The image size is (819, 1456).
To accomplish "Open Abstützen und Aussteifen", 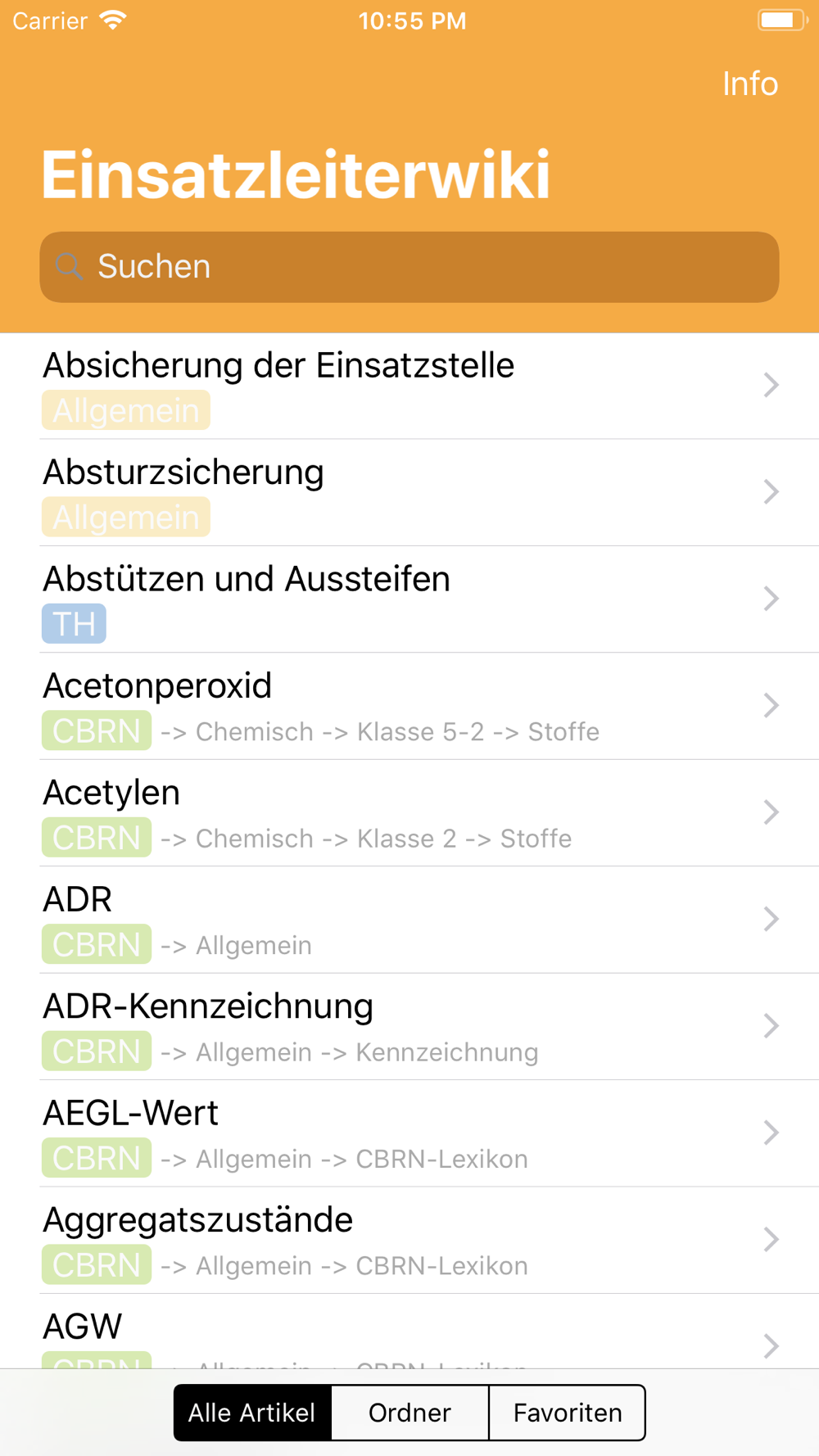I will pos(409,599).
